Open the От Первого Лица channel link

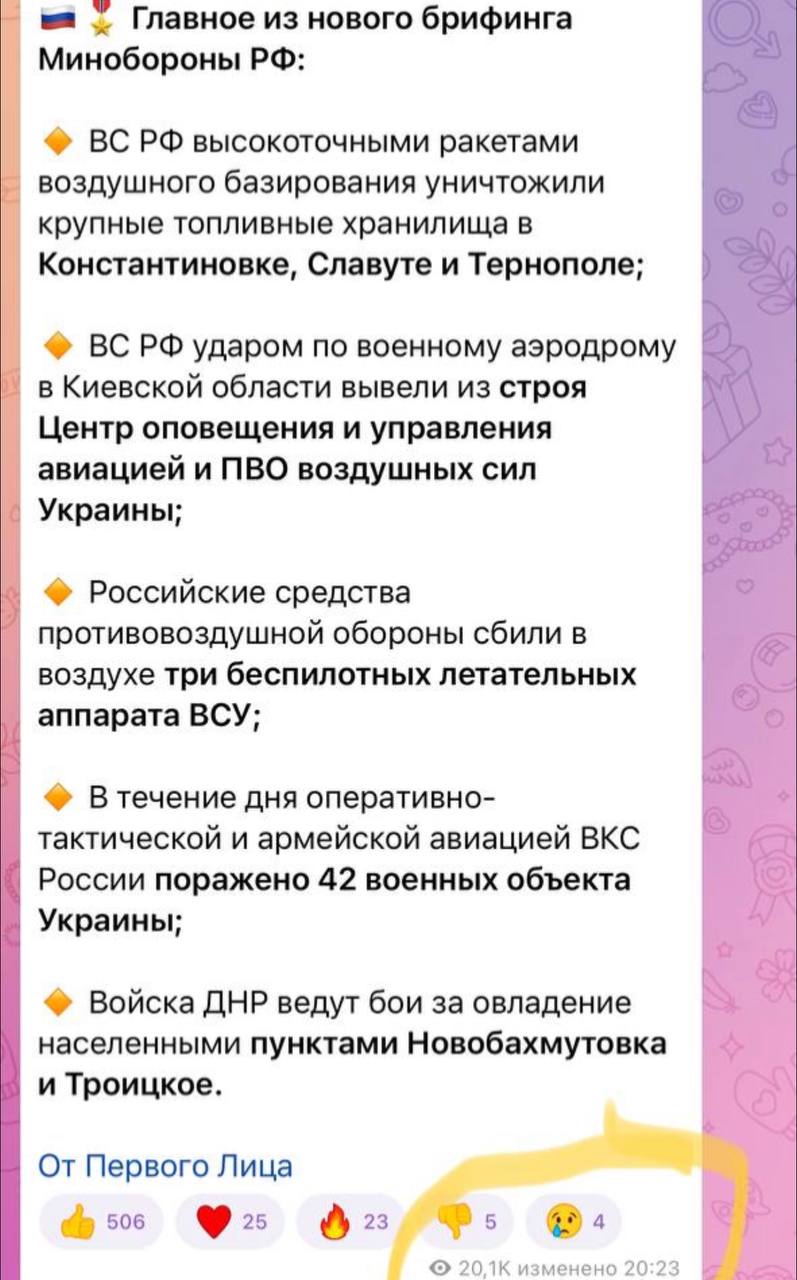click(x=166, y=1165)
